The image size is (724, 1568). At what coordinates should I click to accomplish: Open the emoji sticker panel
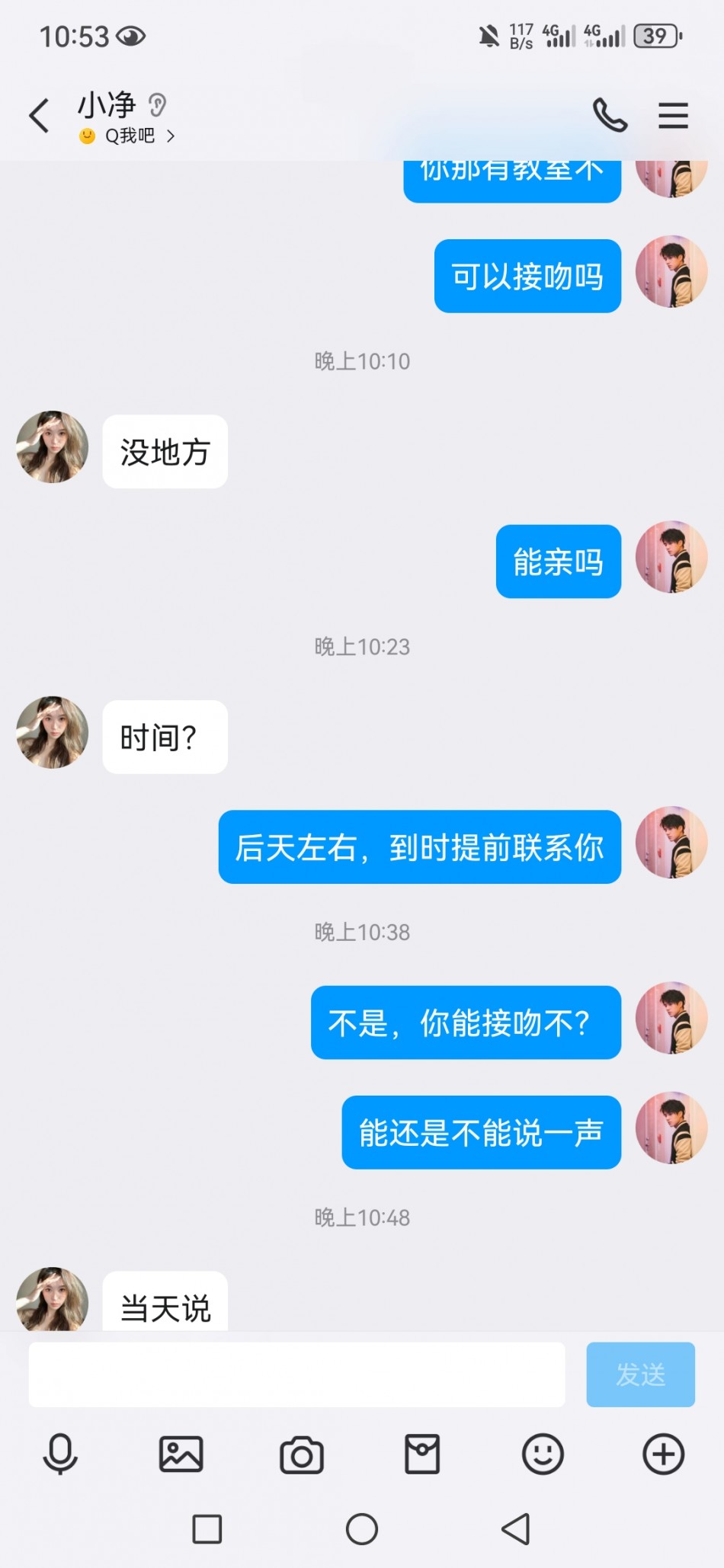[543, 1454]
